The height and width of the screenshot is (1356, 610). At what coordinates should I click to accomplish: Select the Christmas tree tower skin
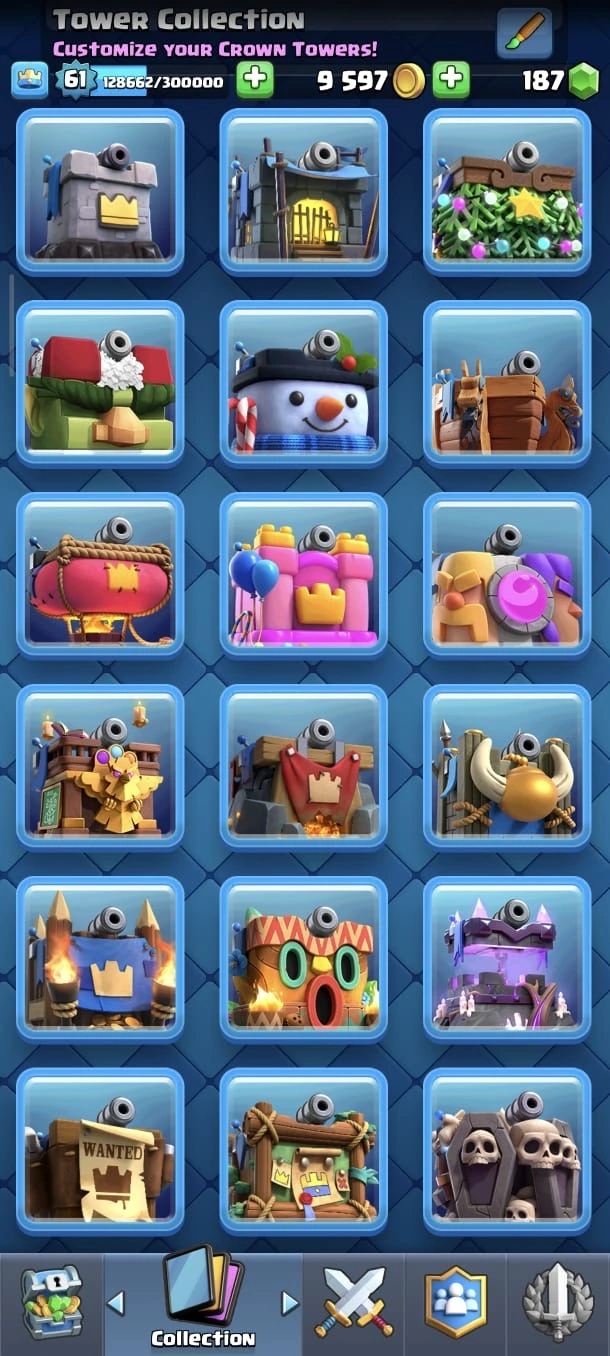507,191
